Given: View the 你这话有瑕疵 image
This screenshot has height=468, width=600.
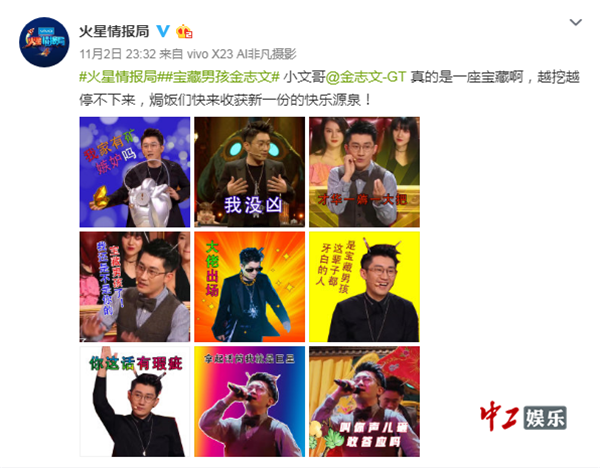Looking at the screenshot, I should pyautogui.click(x=135, y=401).
